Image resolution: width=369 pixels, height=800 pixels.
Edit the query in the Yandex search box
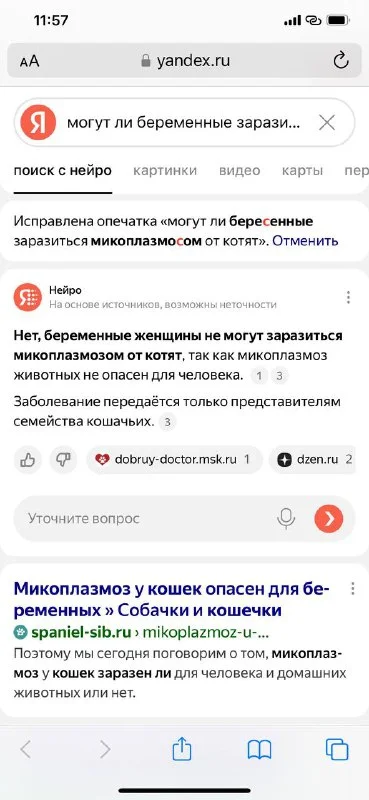[184, 122]
